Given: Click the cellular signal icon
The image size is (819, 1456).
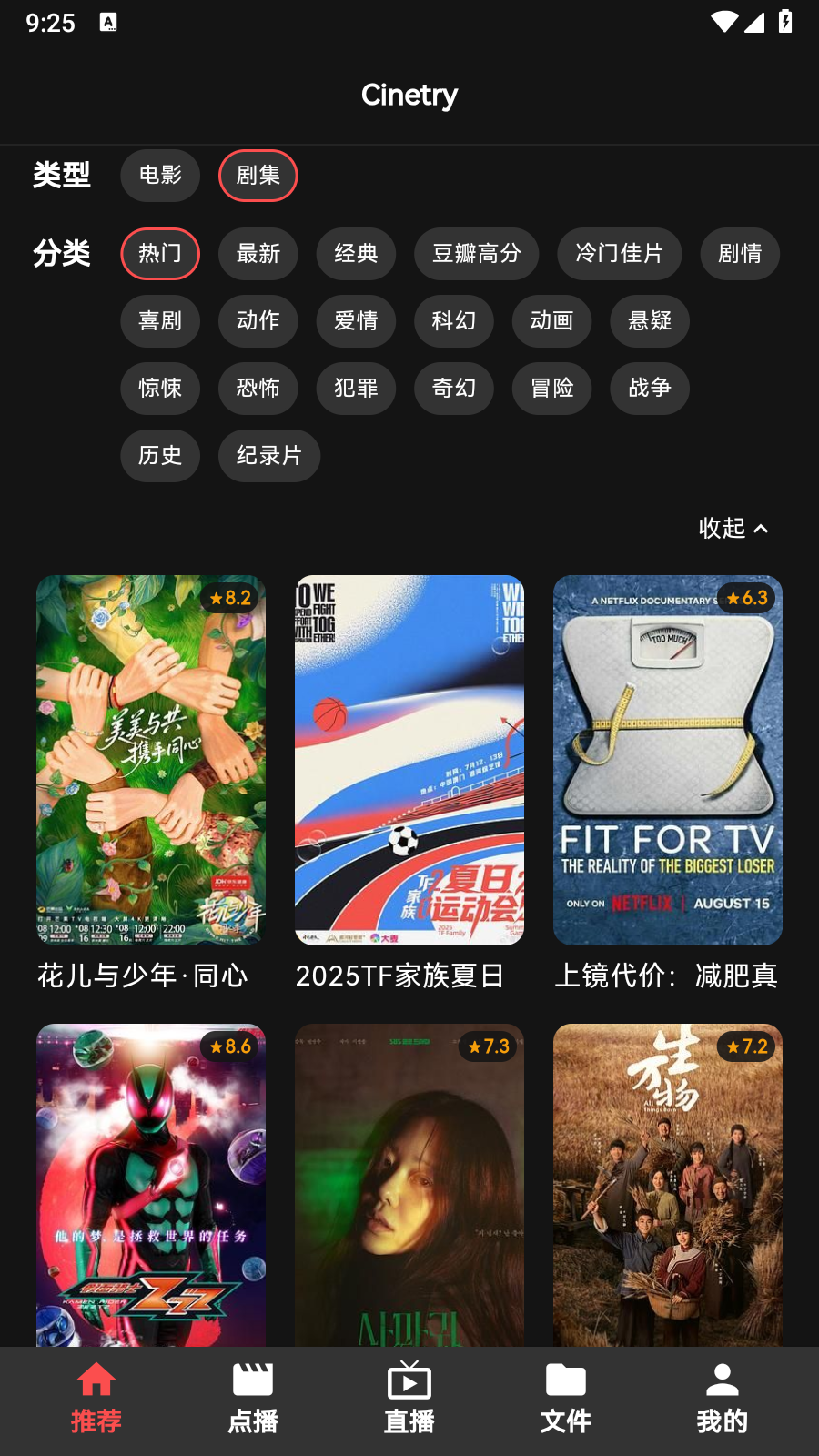Looking at the screenshot, I should click(x=754, y=23).
